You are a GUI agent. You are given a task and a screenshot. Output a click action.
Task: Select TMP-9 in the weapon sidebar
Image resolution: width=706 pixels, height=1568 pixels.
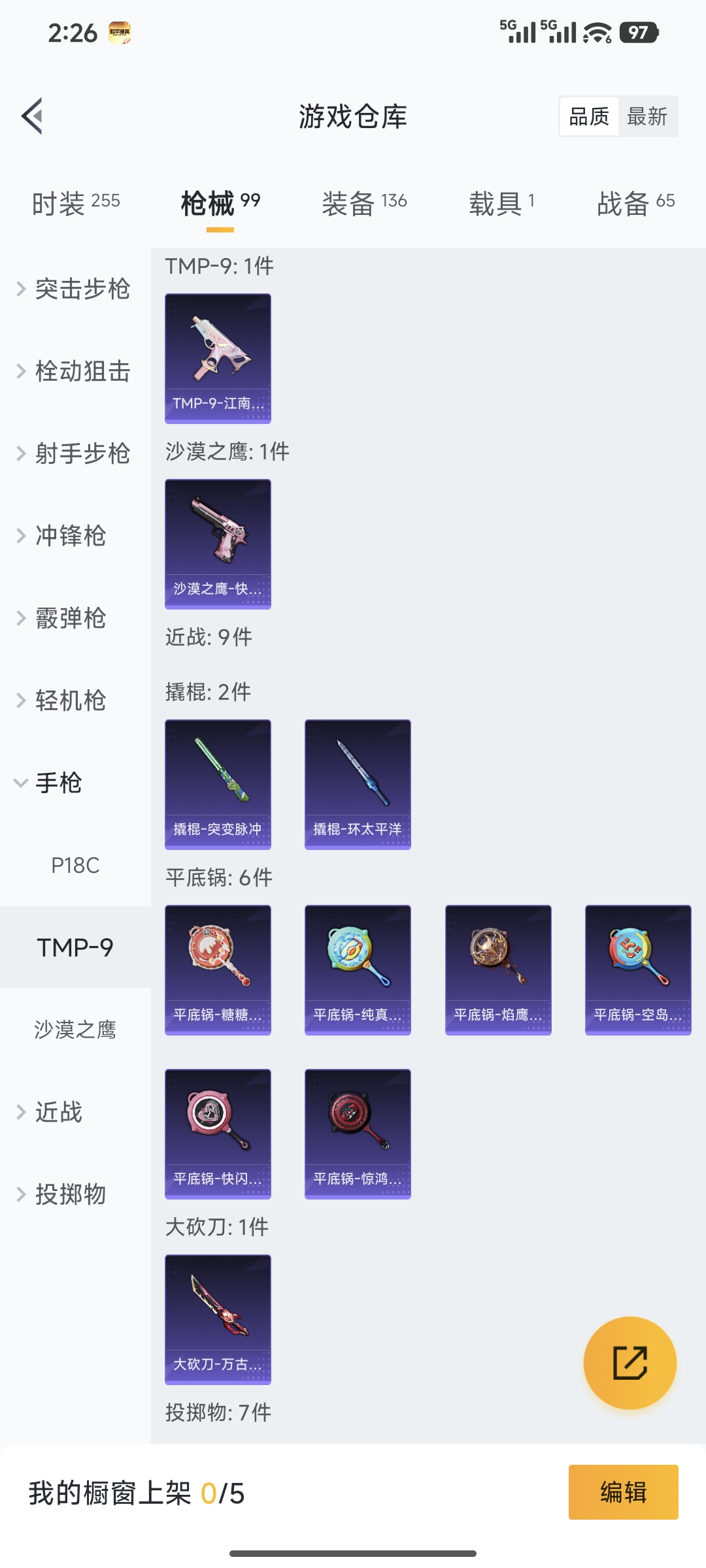pyautogui.click(x=75, y=946)
